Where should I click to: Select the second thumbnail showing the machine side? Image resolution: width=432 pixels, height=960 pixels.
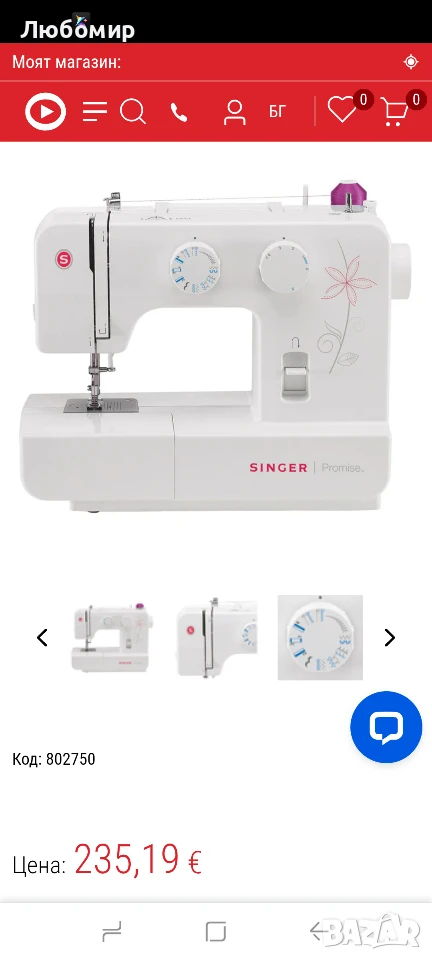tap(217, 637)
